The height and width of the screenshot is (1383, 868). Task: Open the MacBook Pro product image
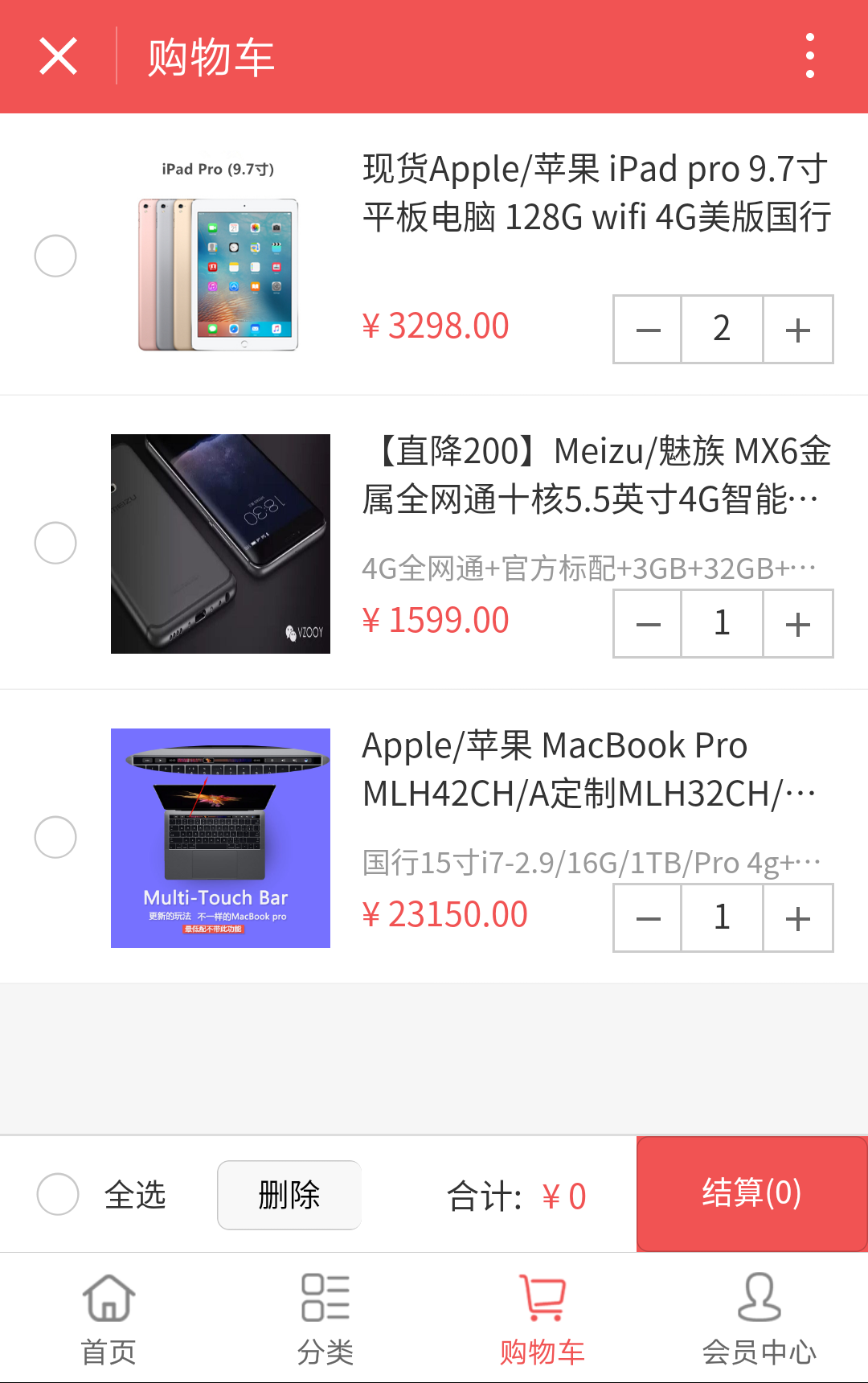(220, 838)
